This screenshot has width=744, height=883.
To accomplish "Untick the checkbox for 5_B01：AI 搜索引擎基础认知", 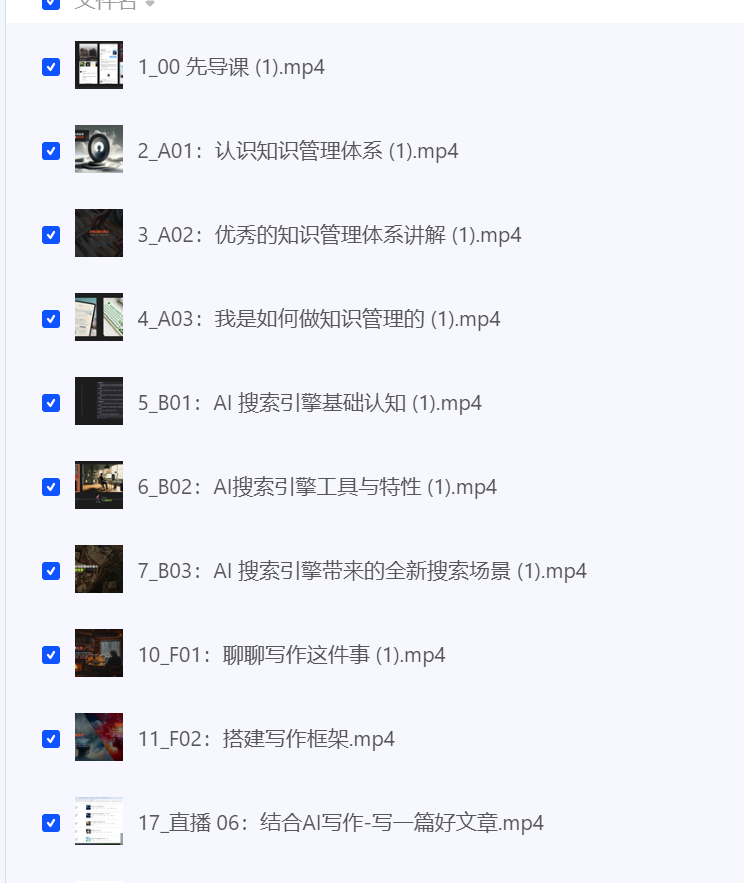I will (x=51, y=403).
